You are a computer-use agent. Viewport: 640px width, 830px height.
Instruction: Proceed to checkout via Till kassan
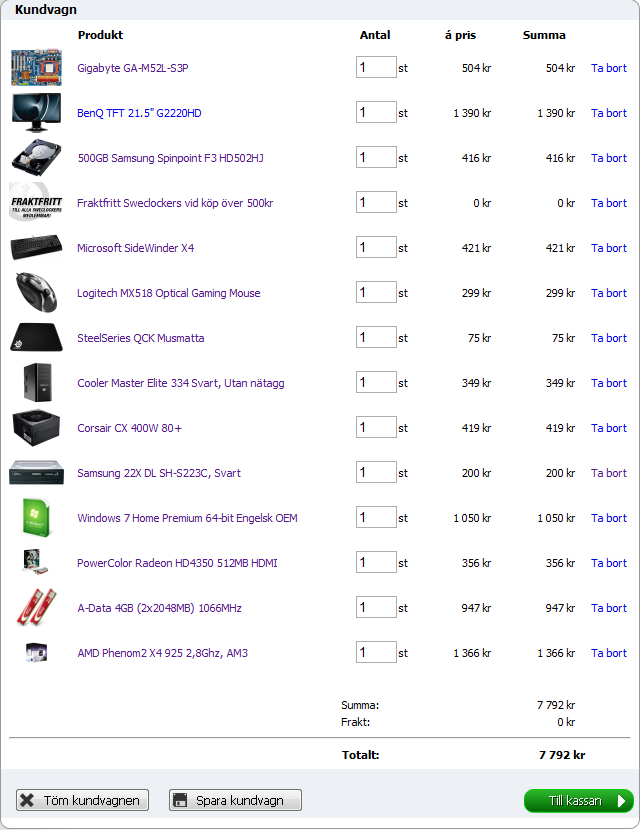[x=578, y=800]
